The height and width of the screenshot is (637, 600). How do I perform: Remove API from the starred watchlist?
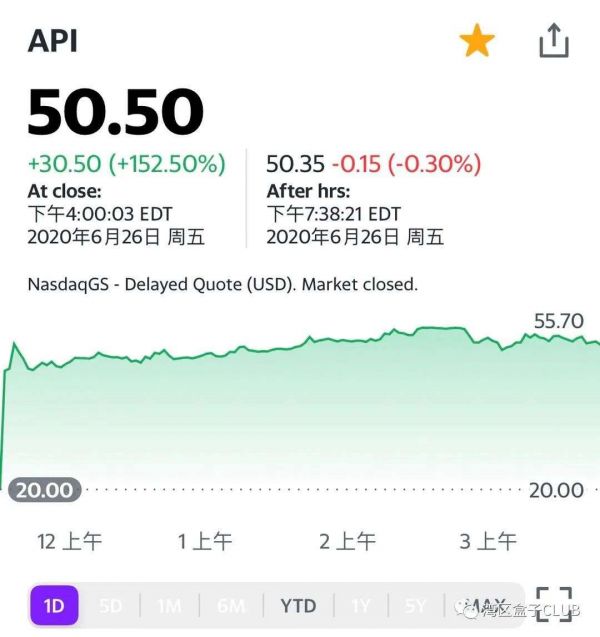coord(477,41)
